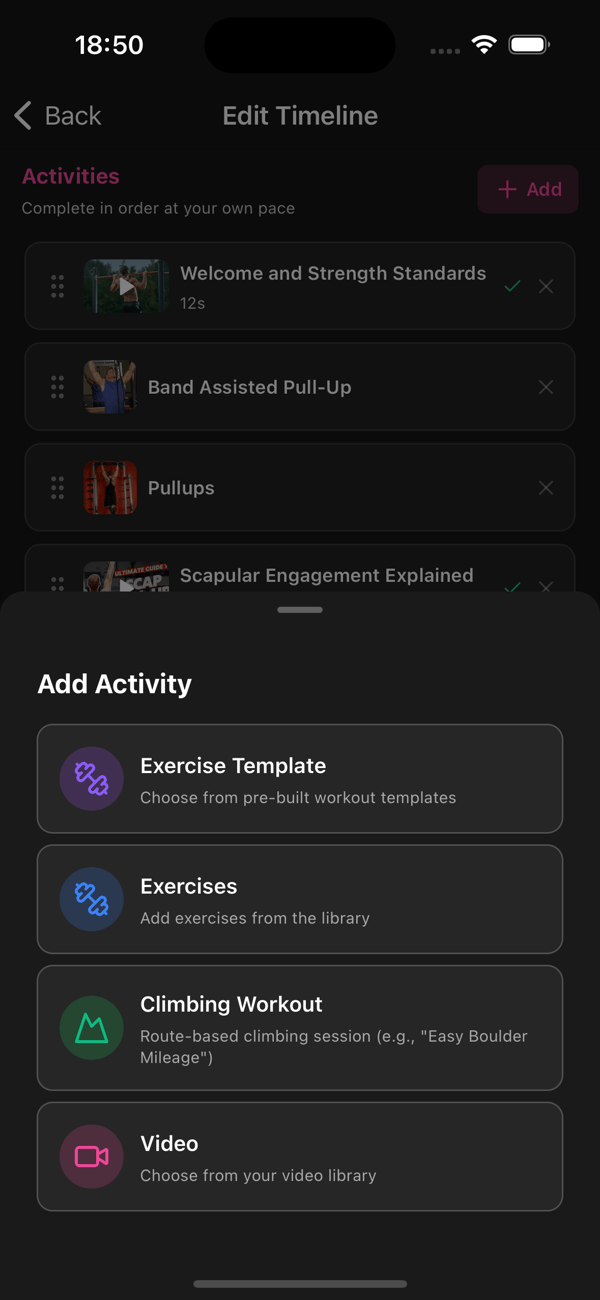Image resolution: width=600 pixels, height=1300 pixels.
Task: Pick the Video activity option
Action: pyautogui.click(x=300, y=1156)
